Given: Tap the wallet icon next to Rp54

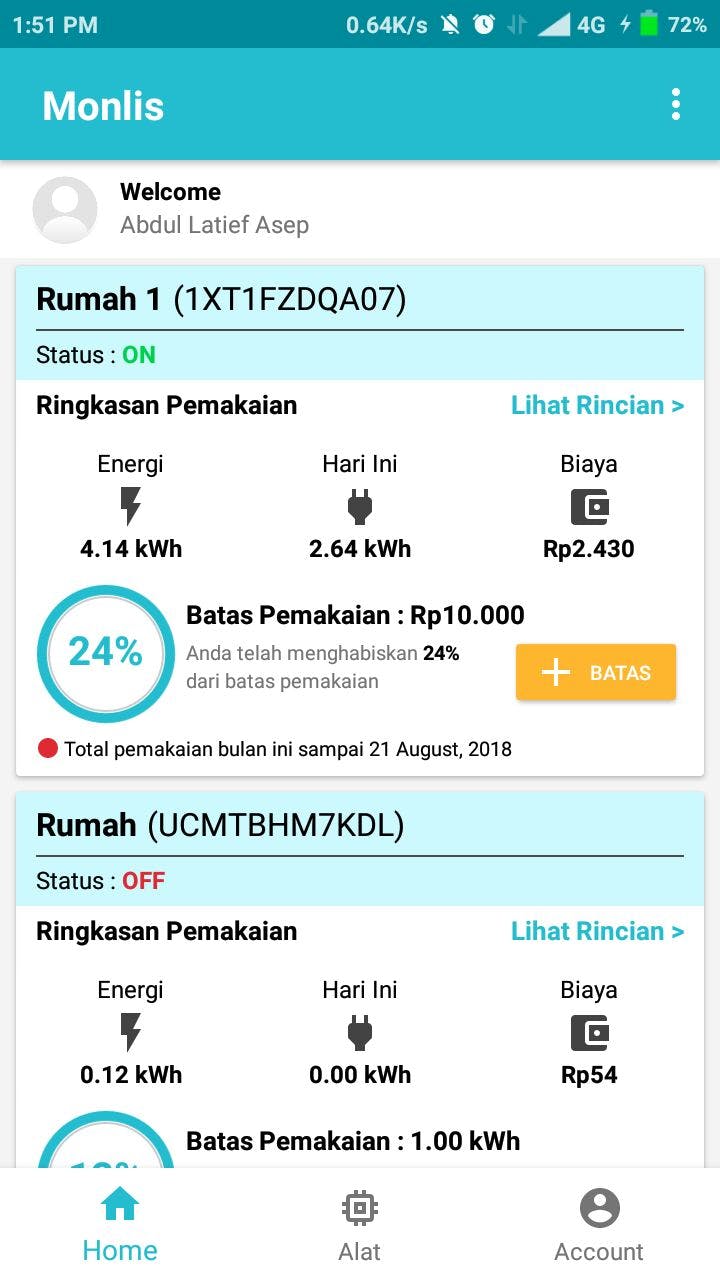Looking at the screenshot, I should (x=589, y=1032).
